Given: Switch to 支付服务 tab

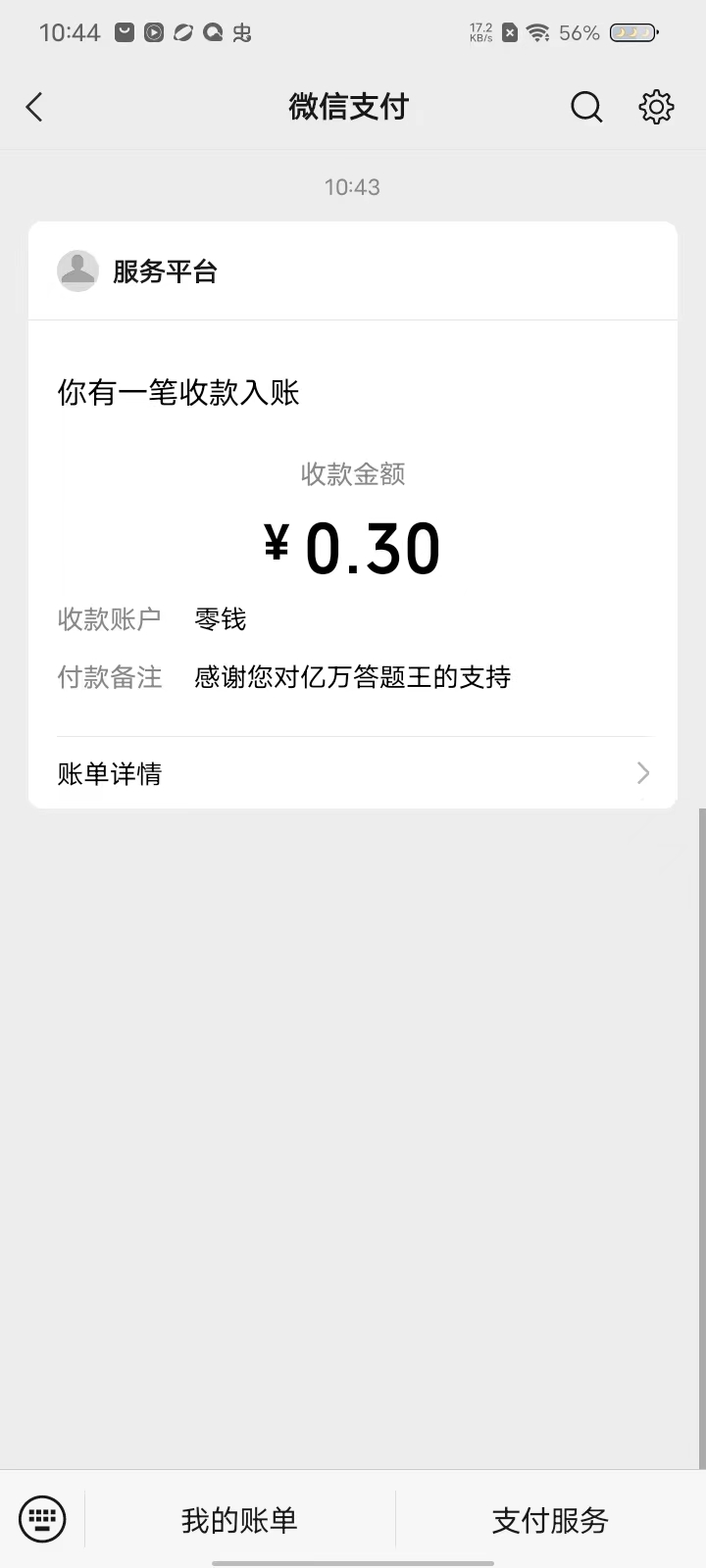Looking at the screenshot, I should pos(549,1520).
